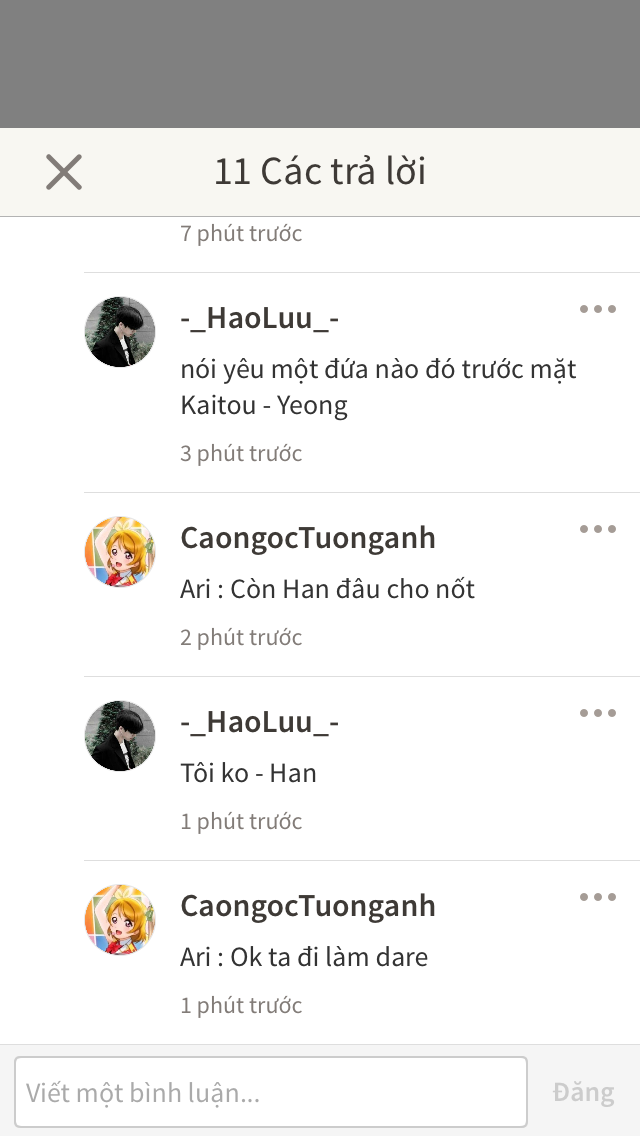This screenshot has height=1136, width=640.
Task: Open options for HaoLuu's "nói yêu" comment
Action: click(x=598, y=309)
